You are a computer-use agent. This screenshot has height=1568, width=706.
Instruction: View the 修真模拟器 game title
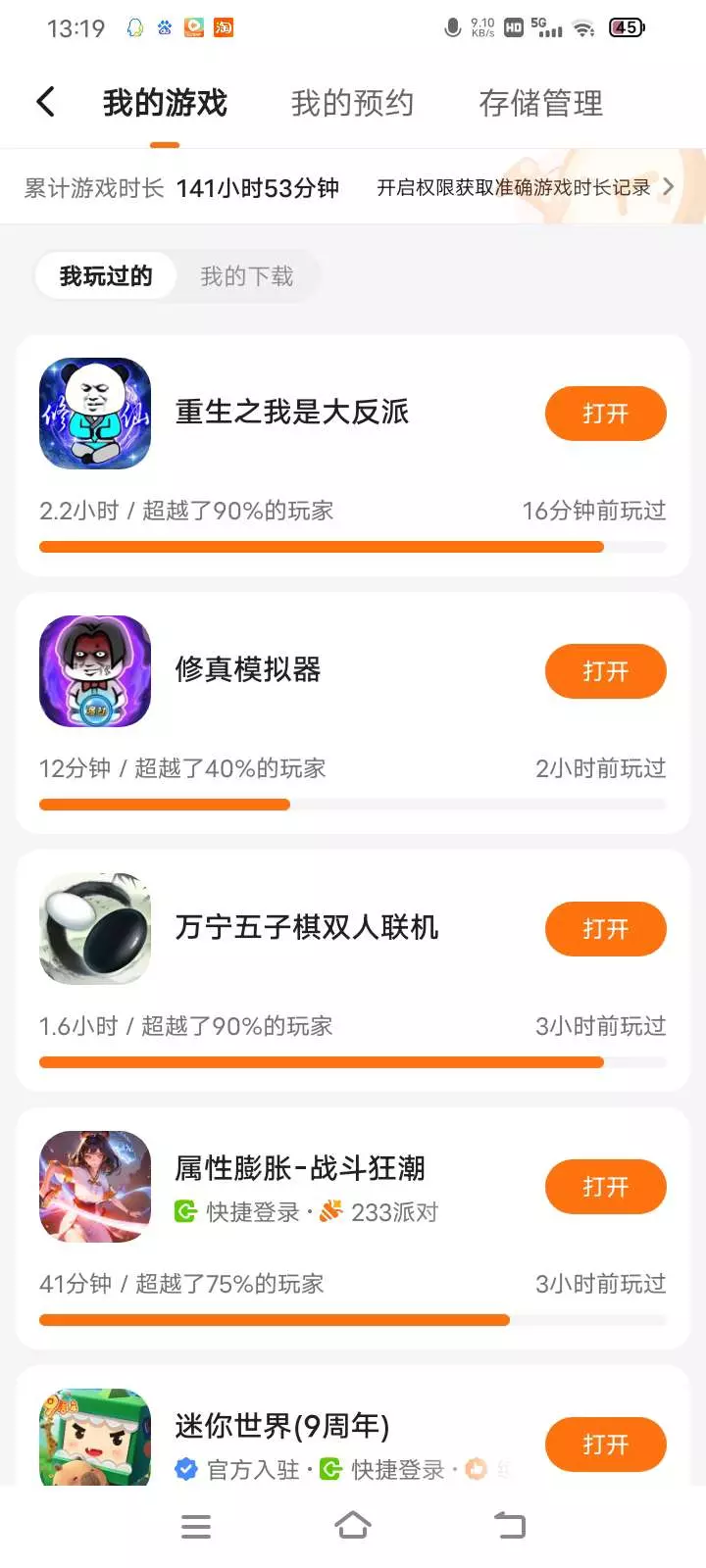coord(248,670)
